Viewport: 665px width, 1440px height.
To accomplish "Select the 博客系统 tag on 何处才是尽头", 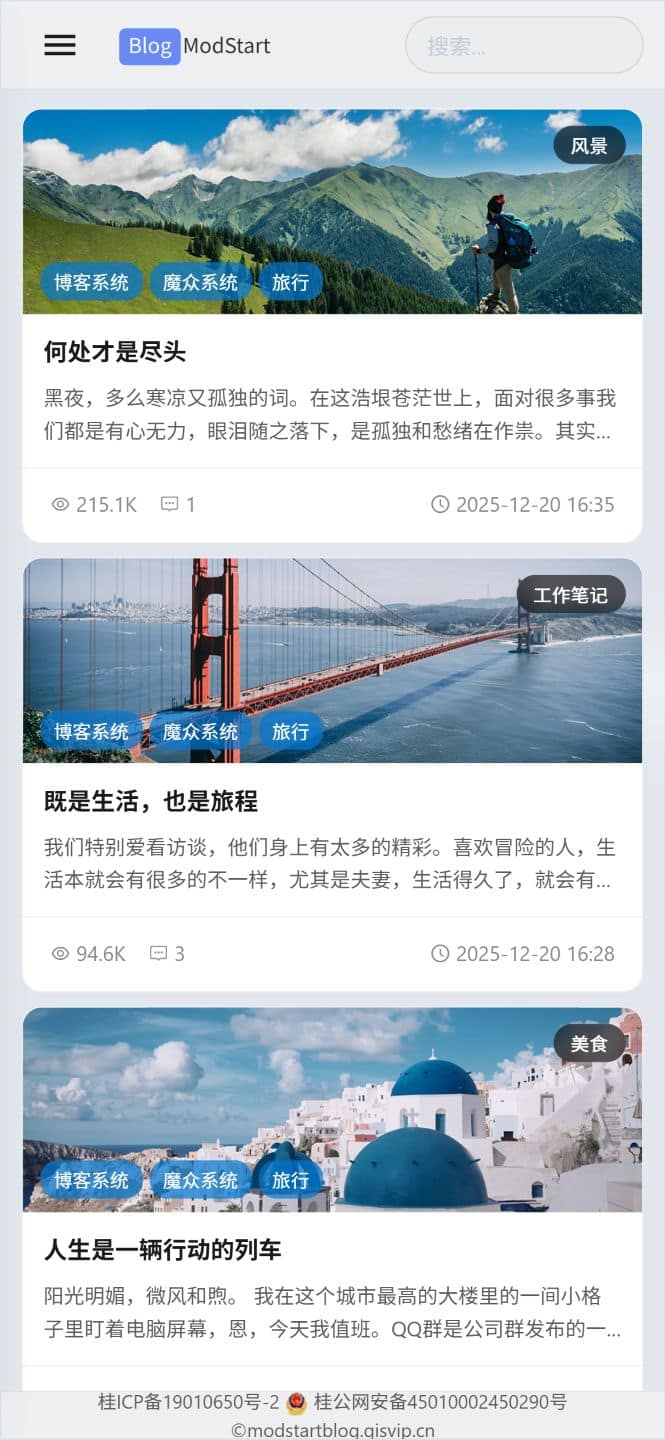I will click(91, 282).
